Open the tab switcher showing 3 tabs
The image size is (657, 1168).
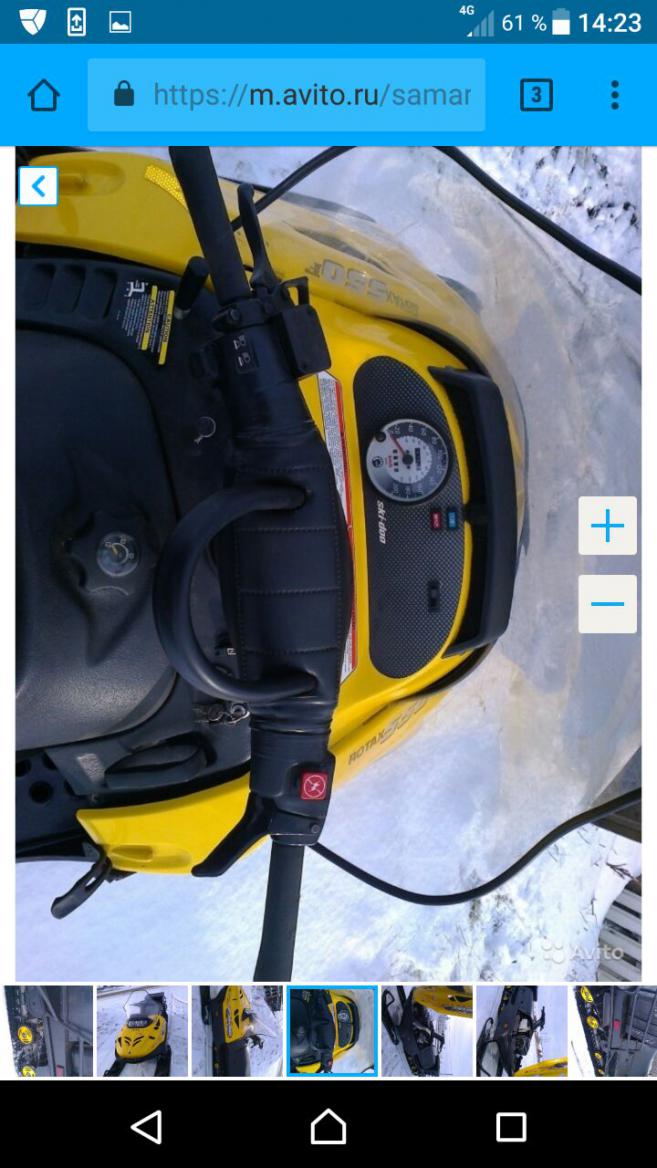click(x=536, y=95)
